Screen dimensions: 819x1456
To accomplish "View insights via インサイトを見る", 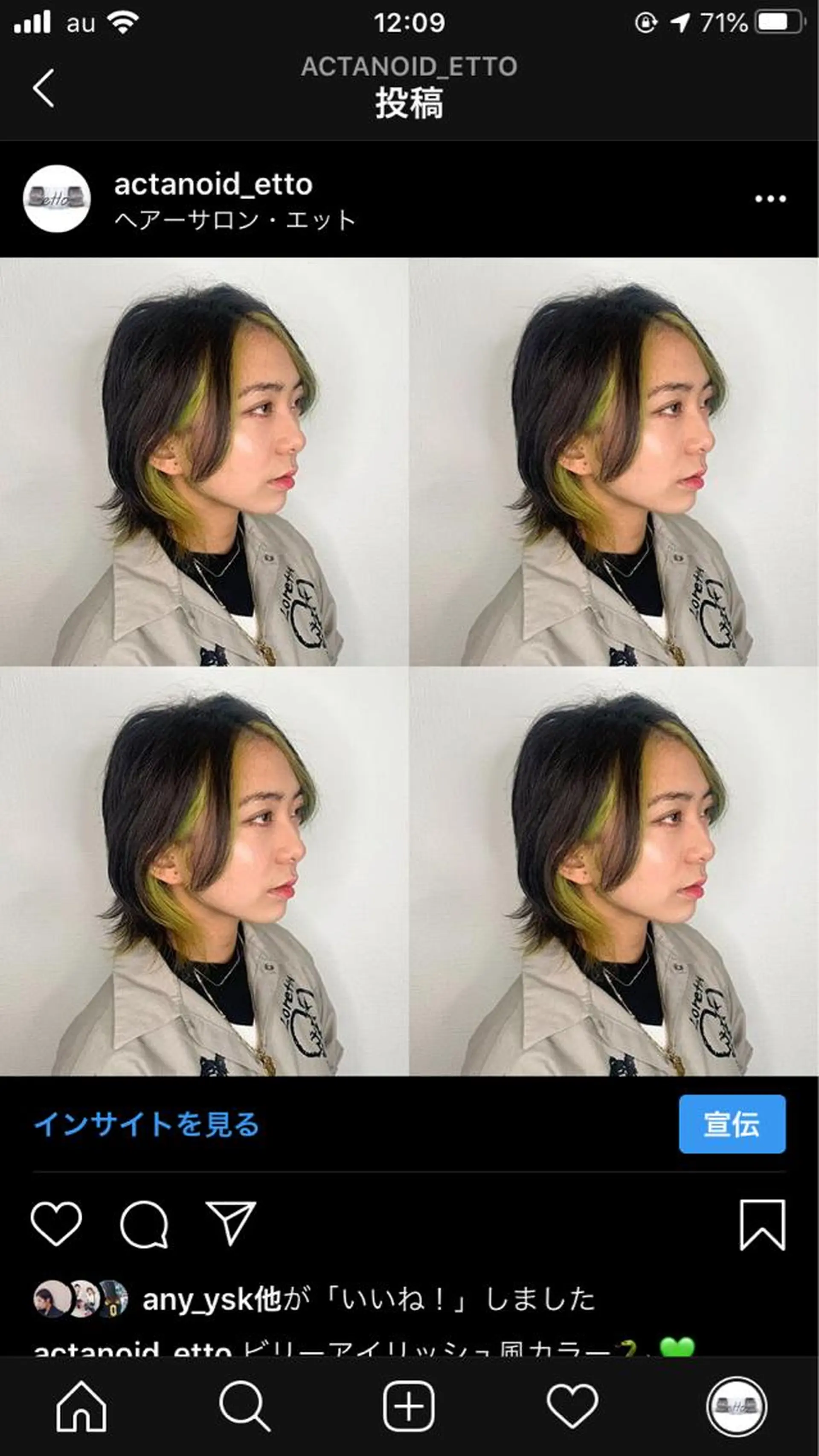I will pos(146,1124).
